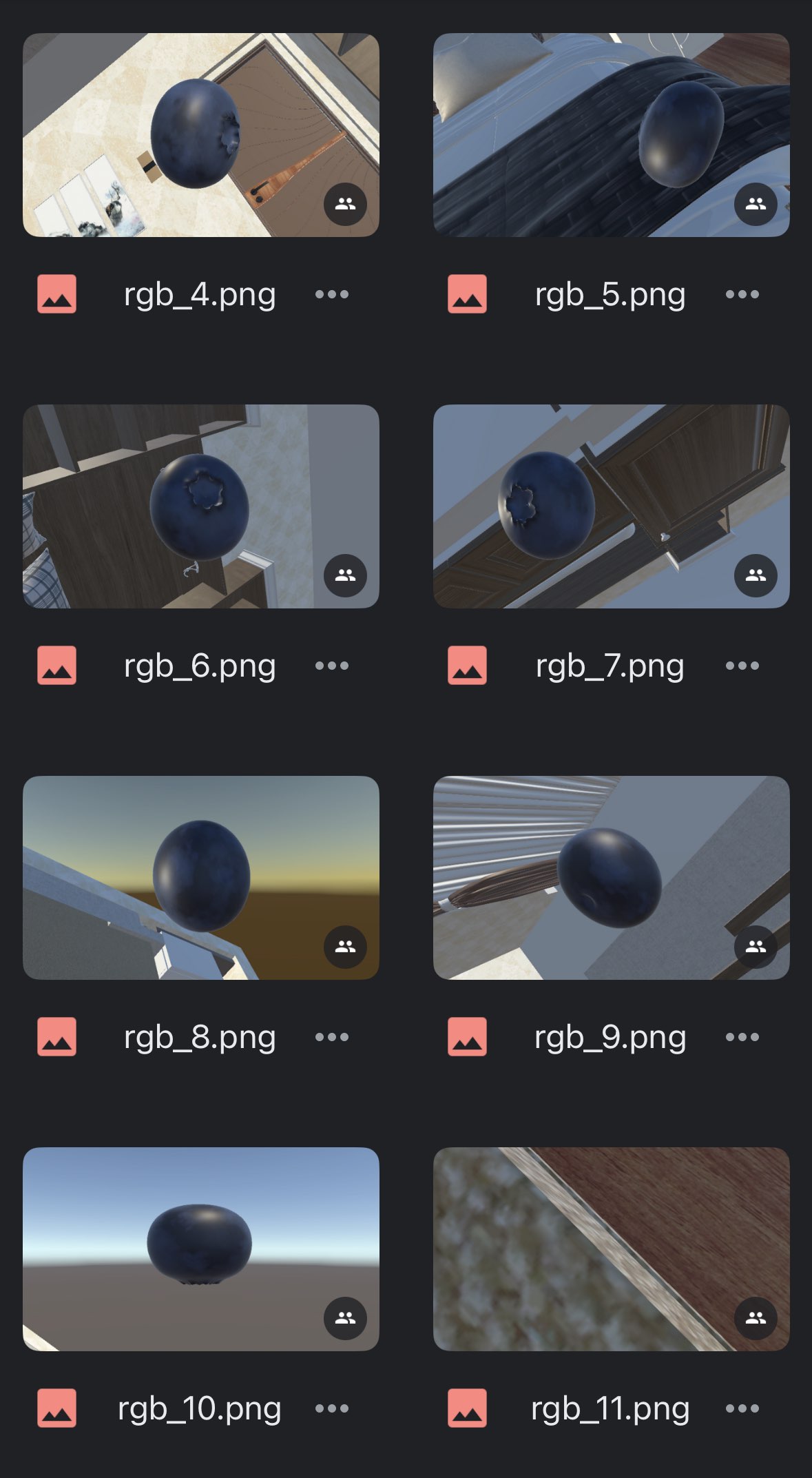
Task: Click the shared-users badge on rgb_11.png thumbnail
Action: tap(756, 1317)
